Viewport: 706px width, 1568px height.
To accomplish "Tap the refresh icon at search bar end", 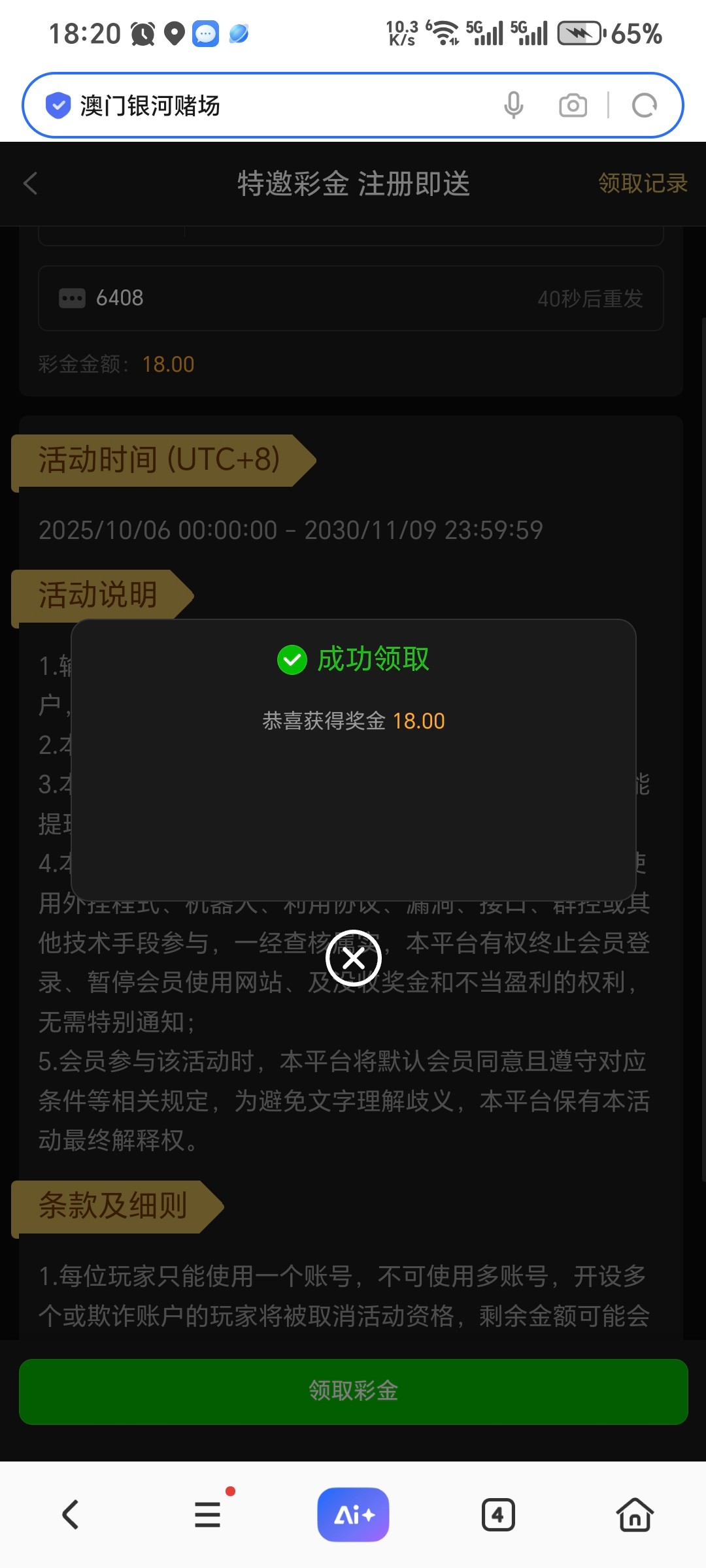I will 644,105.
